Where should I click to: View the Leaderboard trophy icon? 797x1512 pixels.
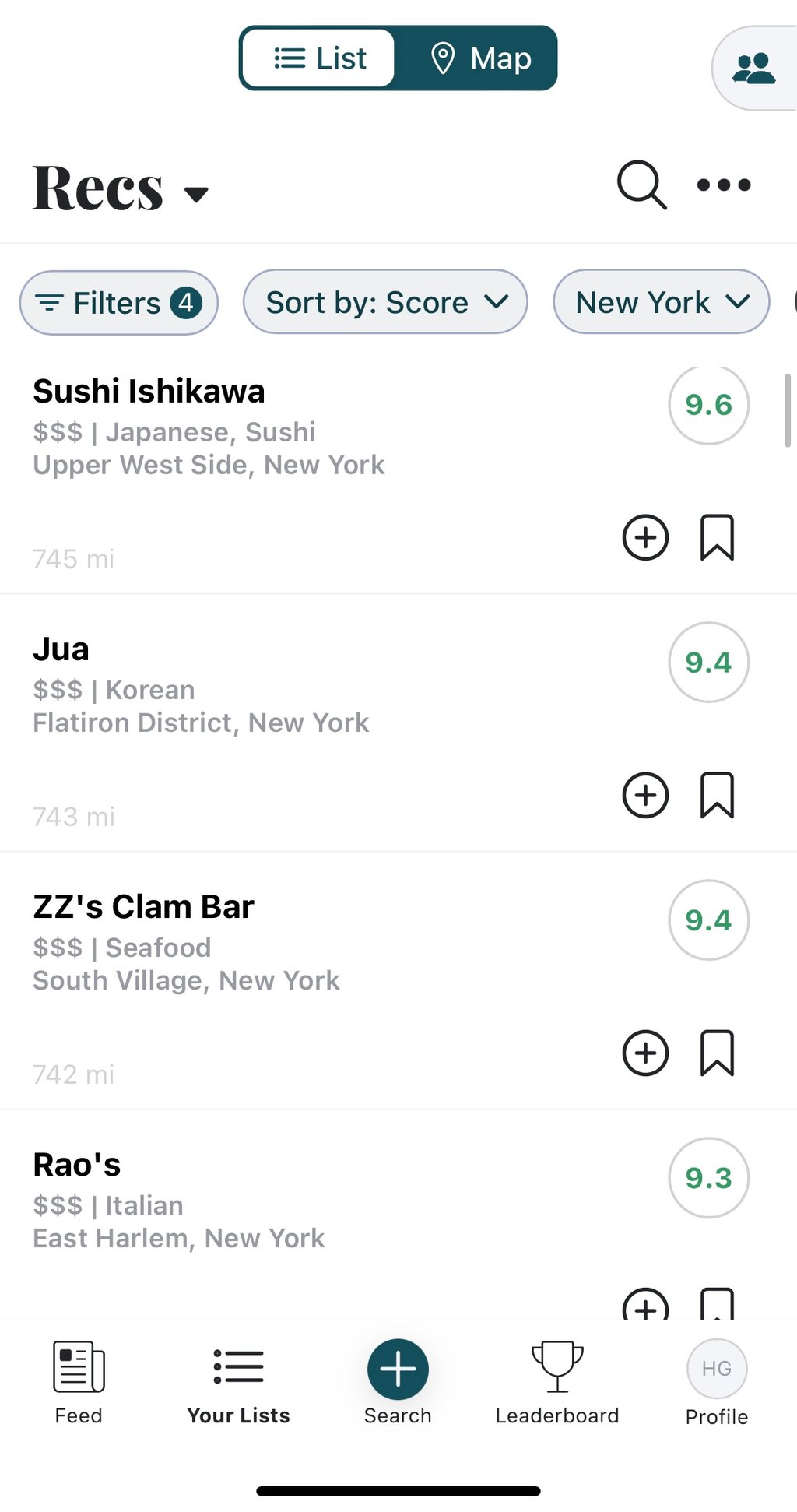(x=556, y=1368)
